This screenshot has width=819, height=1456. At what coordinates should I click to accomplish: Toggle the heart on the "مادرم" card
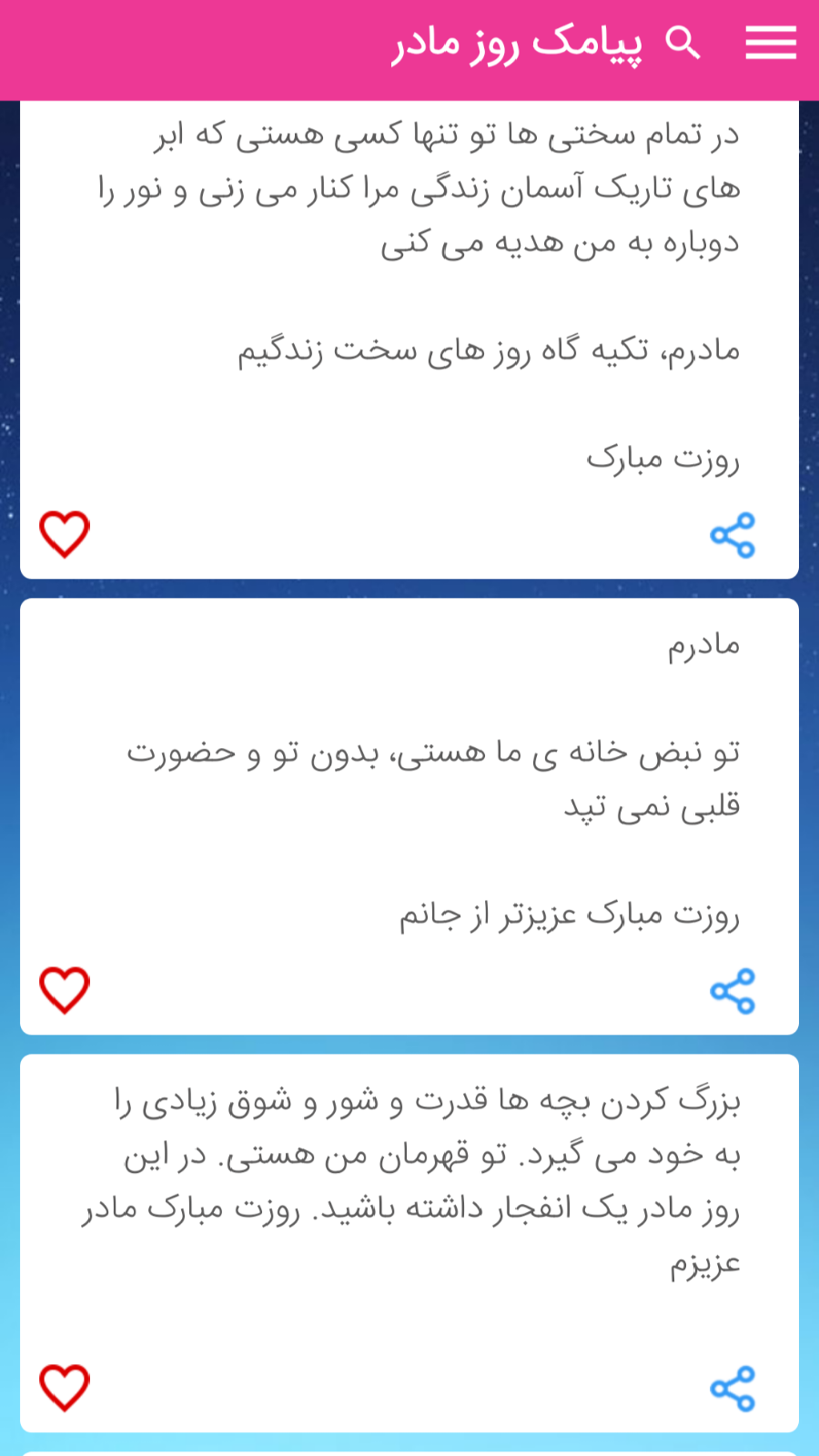click(65, 986)
